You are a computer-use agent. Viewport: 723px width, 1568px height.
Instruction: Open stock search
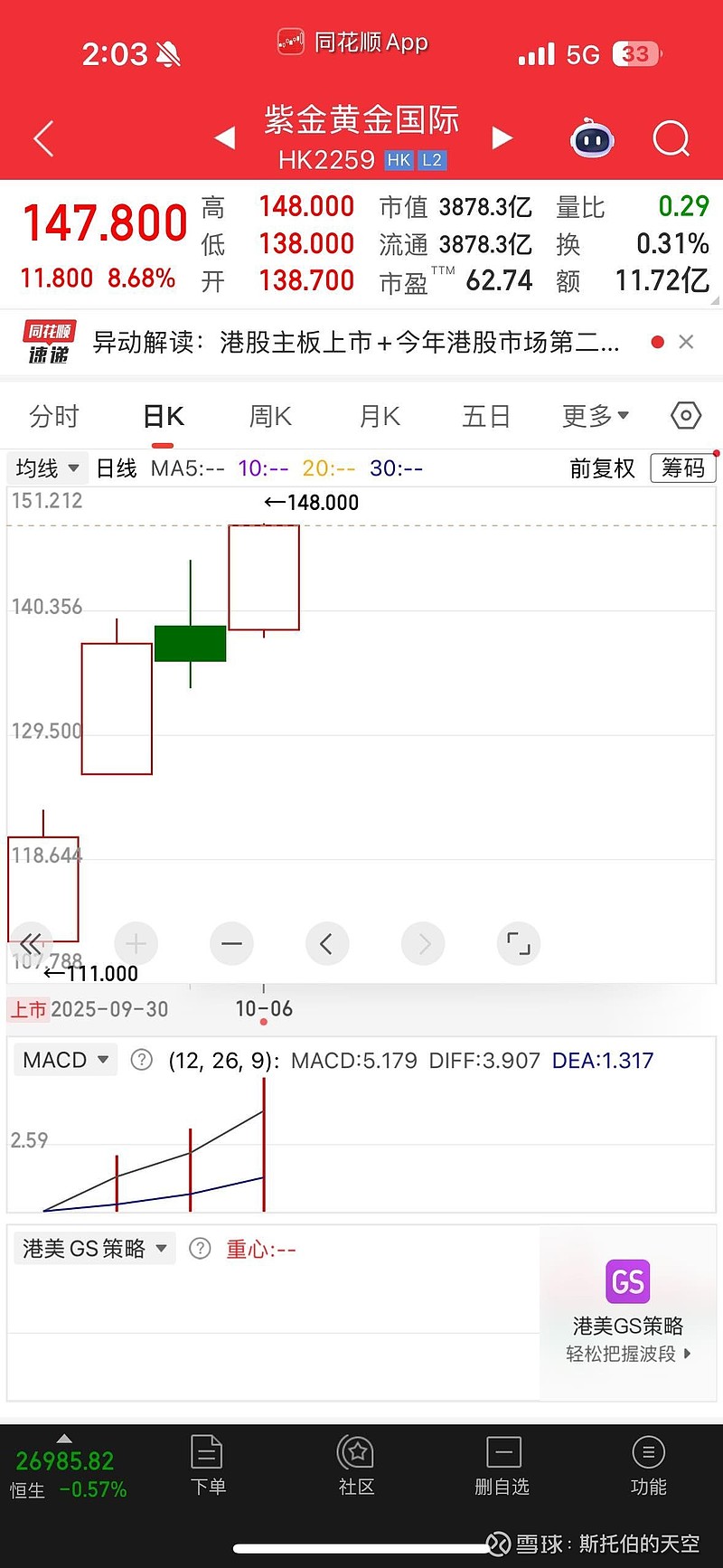click(671, 138)
